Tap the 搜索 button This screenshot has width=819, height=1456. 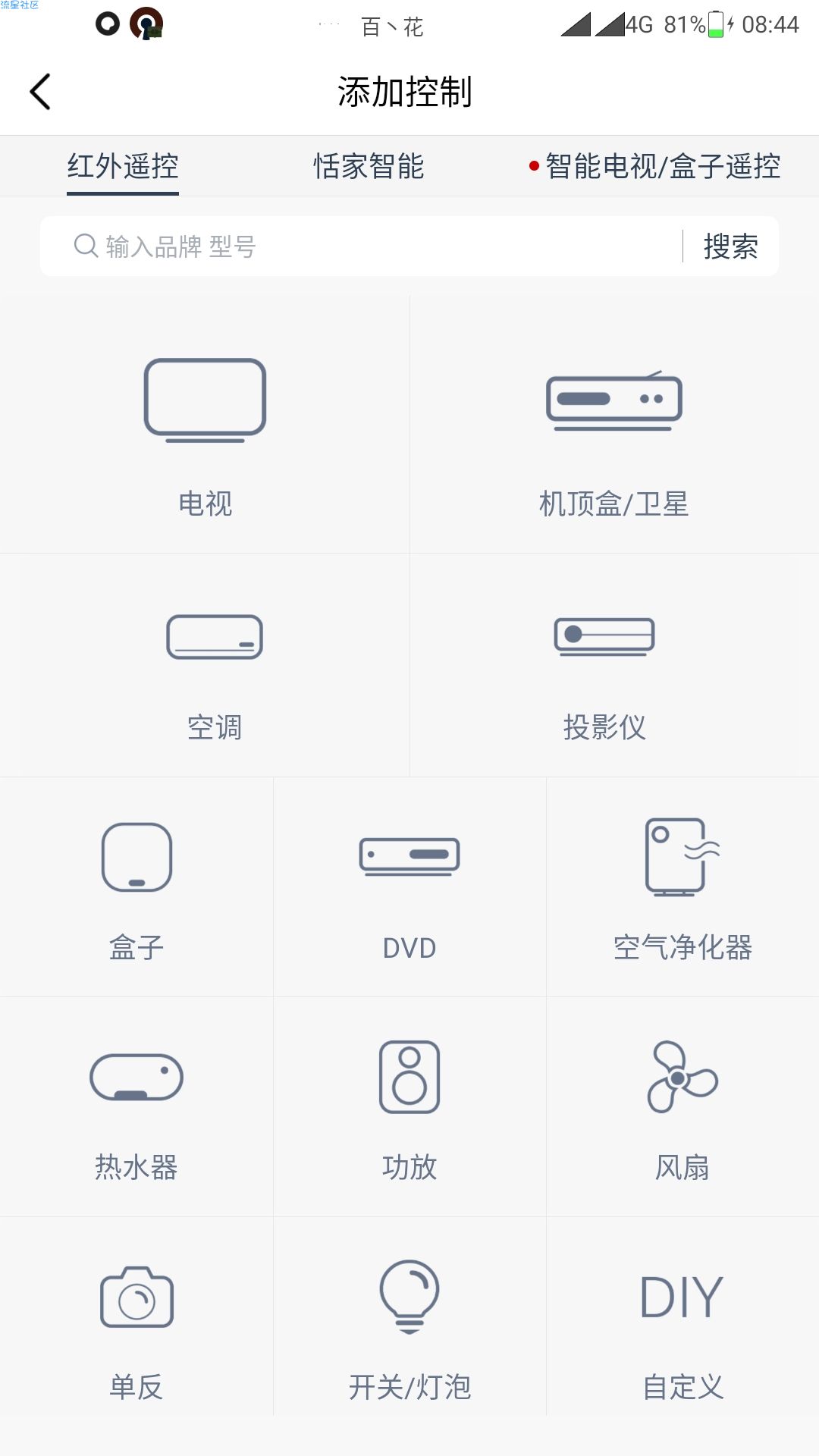coord(730,246)
